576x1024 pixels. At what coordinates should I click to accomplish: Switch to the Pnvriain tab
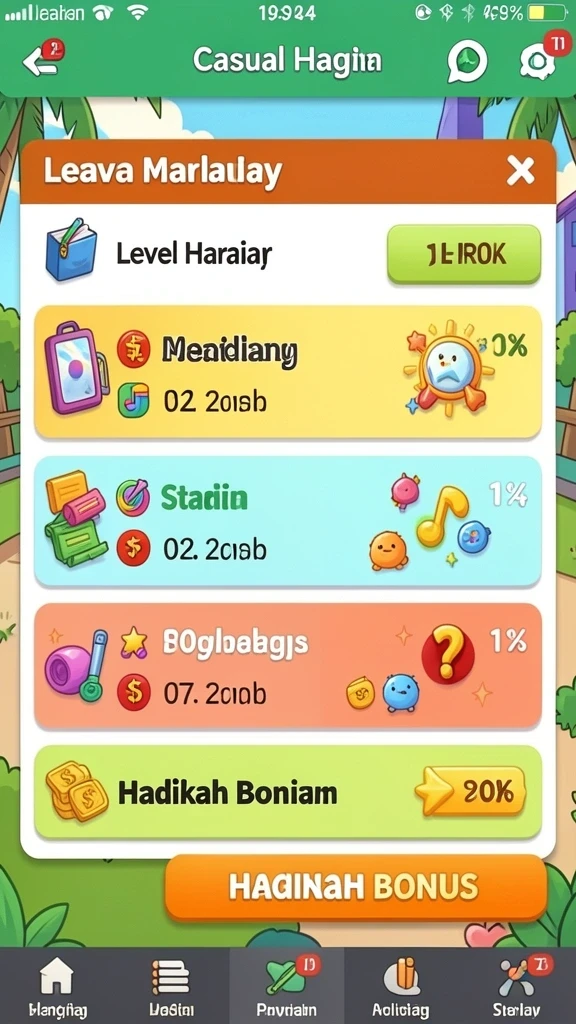click(x=287, y=986)
